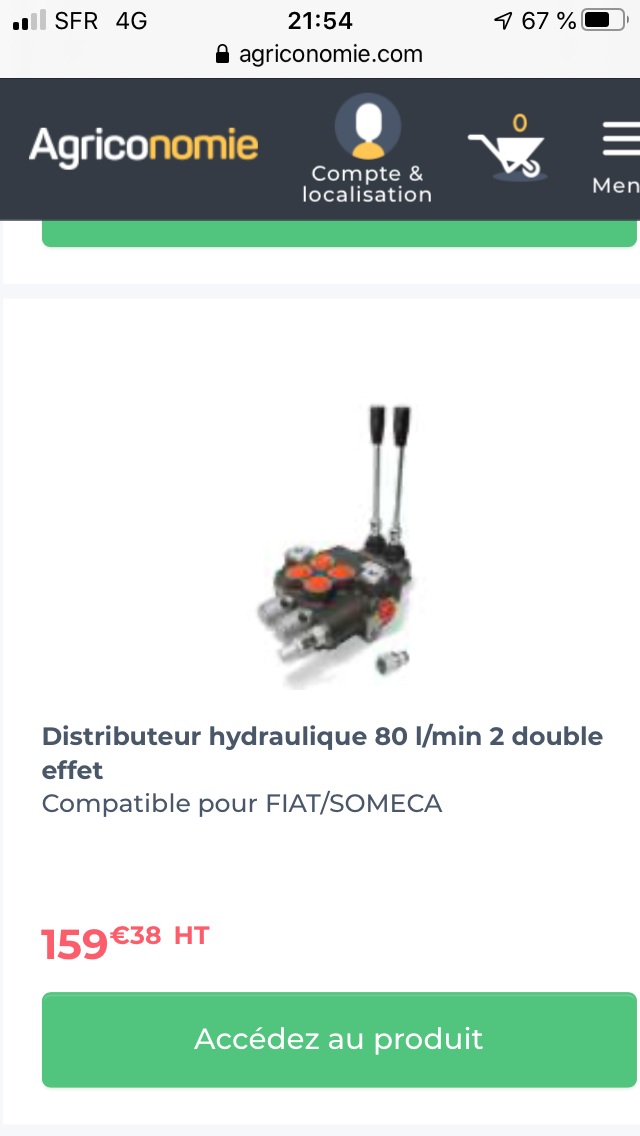Tap Accédez au produit for hydraulic distributor
Screen dimensions: 640x1136
pyautogui.click(x=338, y=1039)
